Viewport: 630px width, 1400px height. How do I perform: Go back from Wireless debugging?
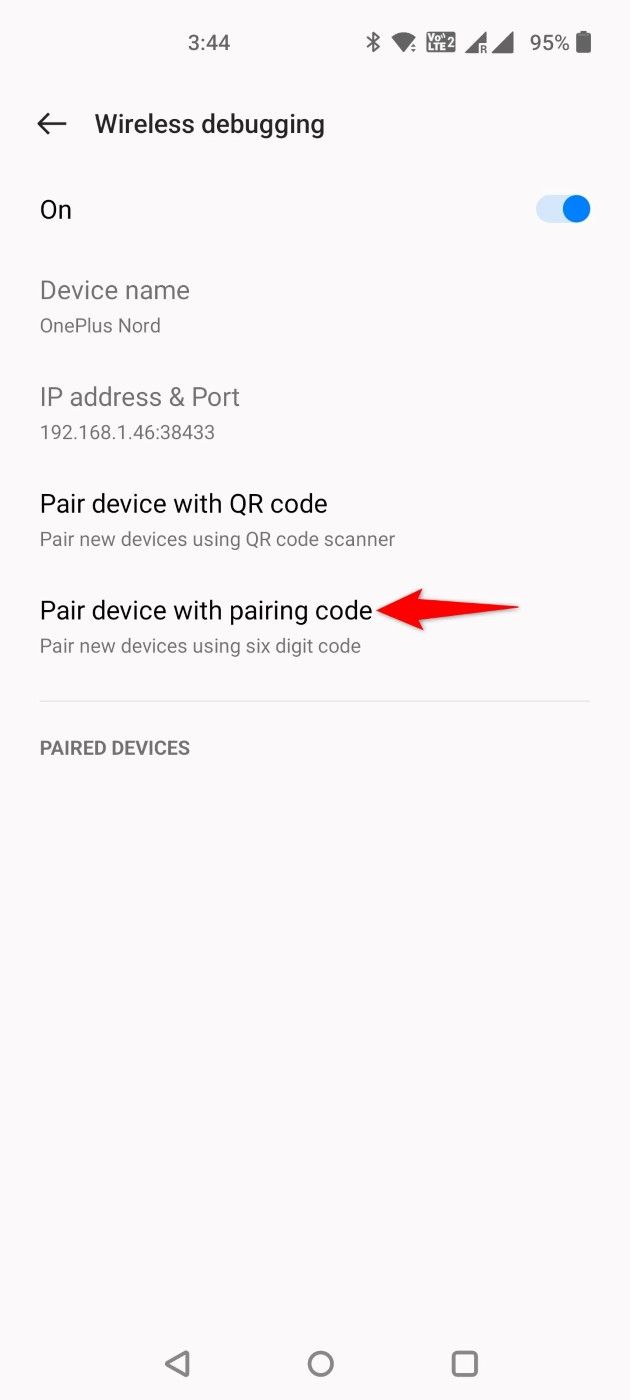tap(51, 124)
